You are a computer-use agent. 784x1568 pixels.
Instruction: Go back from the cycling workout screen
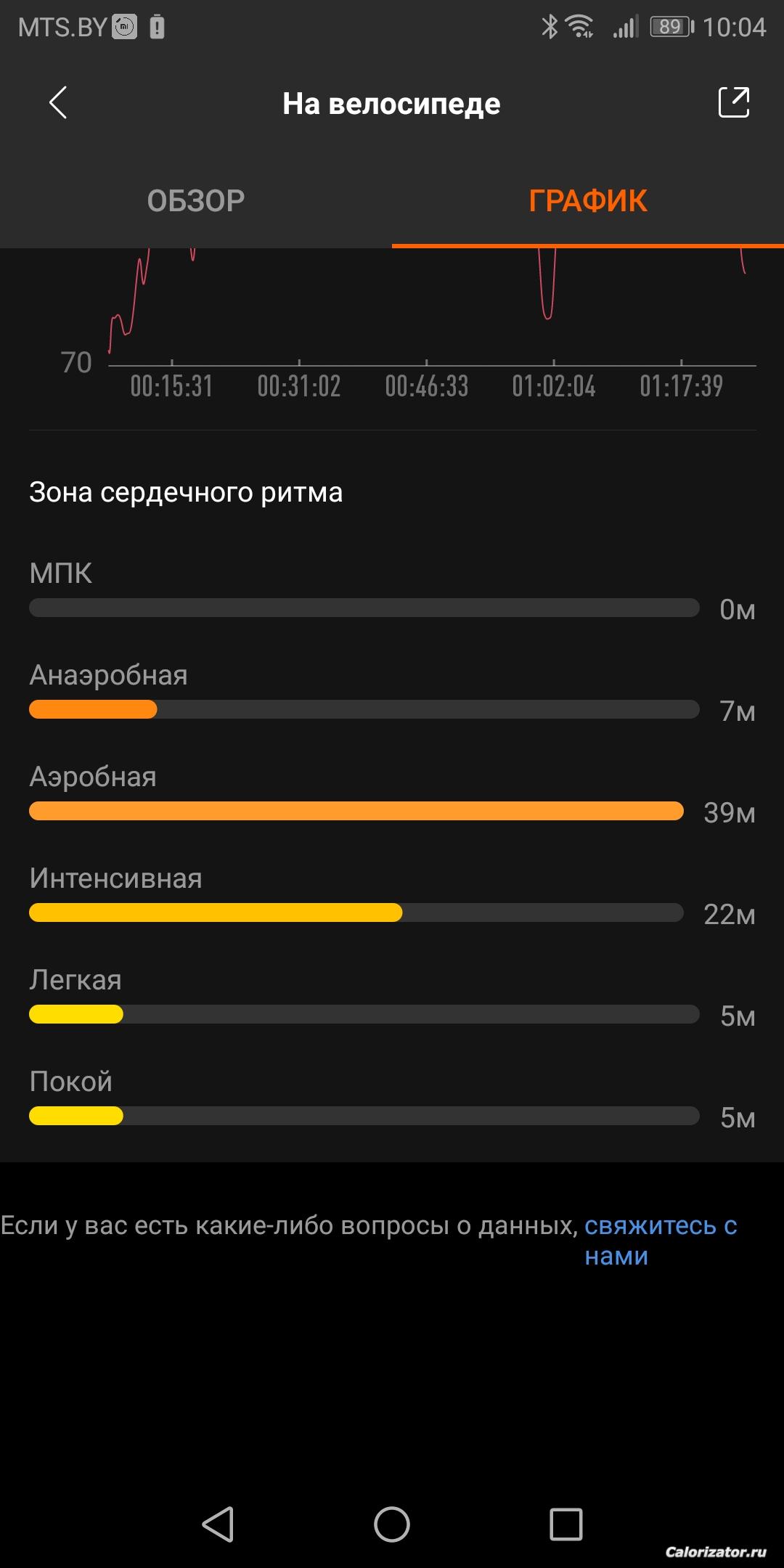pyautogui.click(x=58, y=102)
